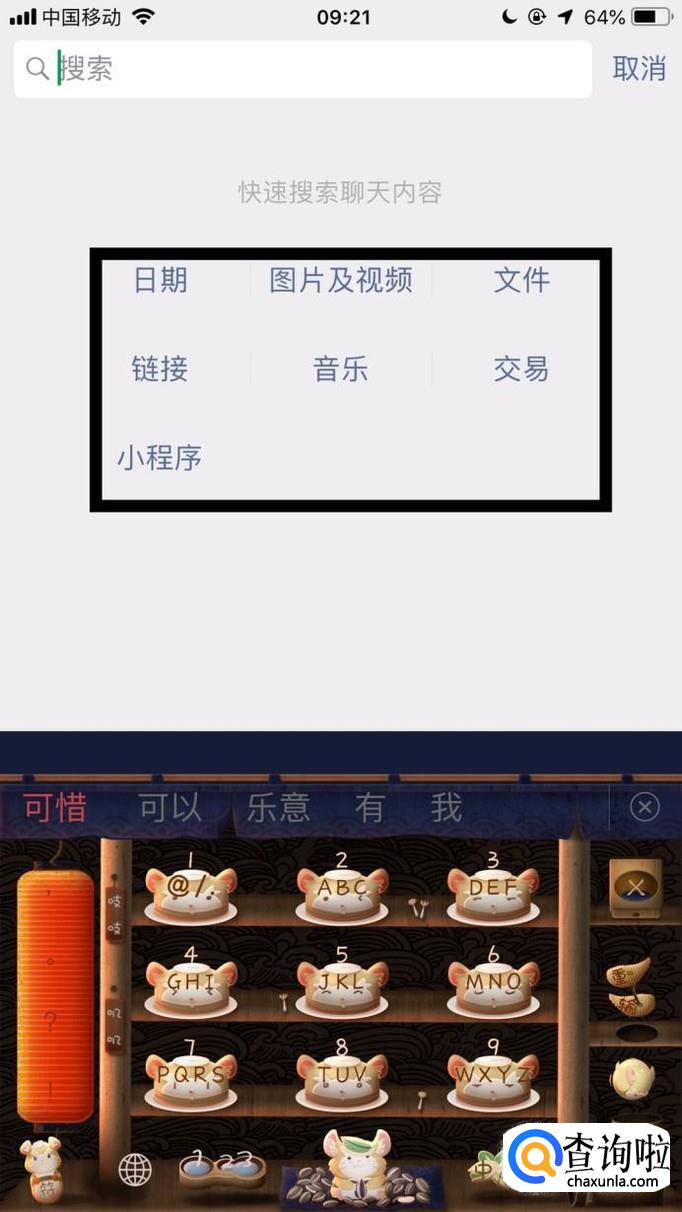Choose candidate word 可惜

56,808
